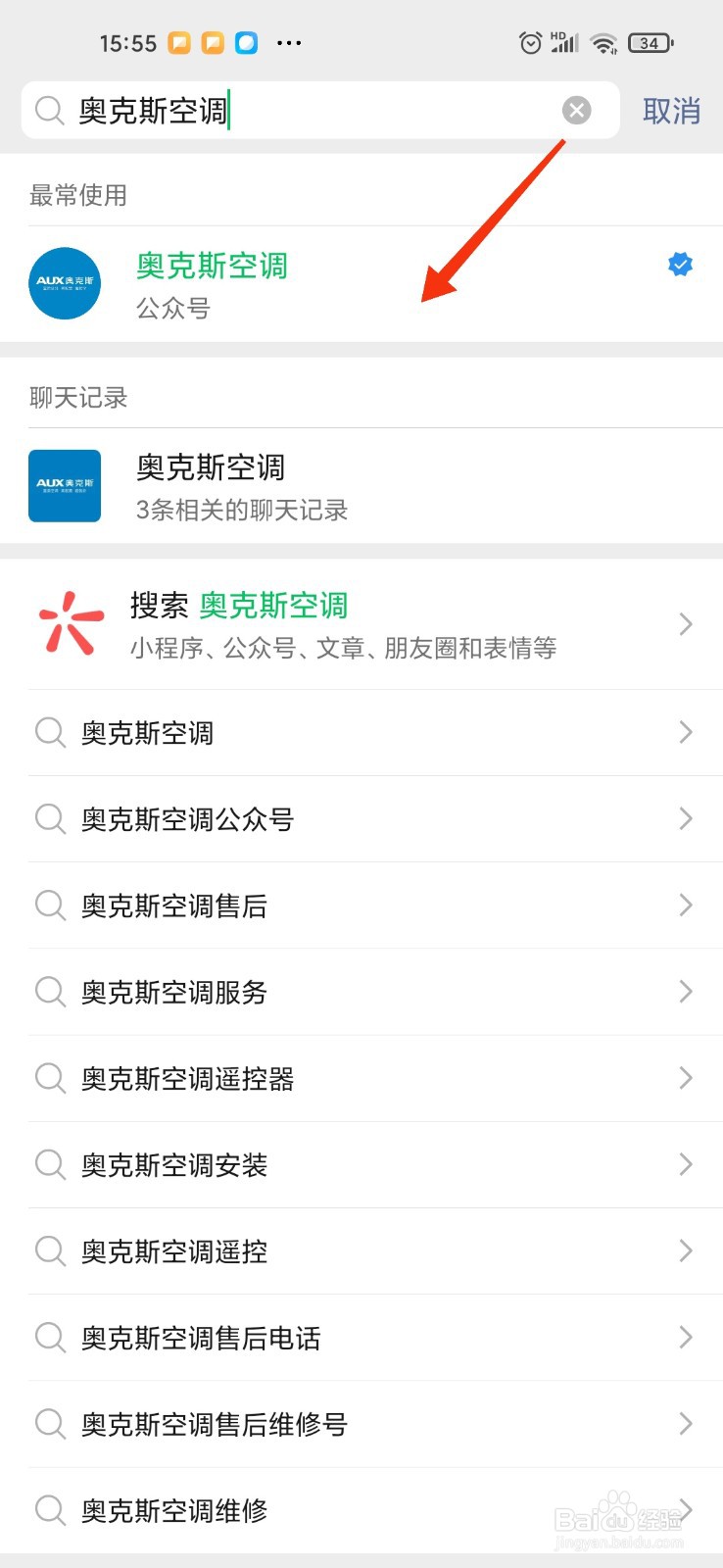Choose the 奥克斯空调服务 suggestion
723x1568 pixels.
click(361, 992)
